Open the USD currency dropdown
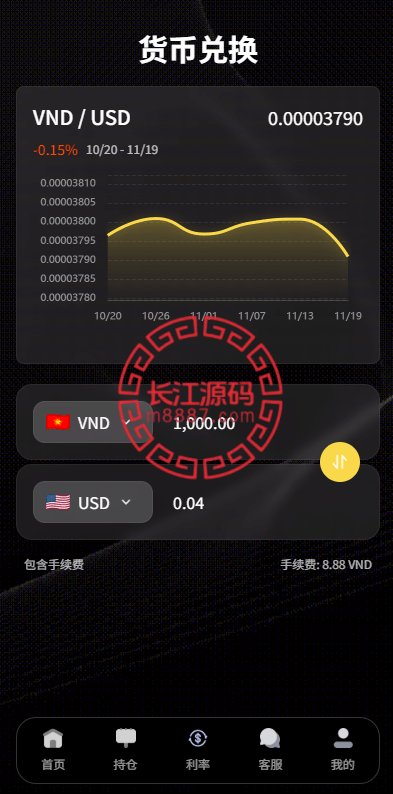 pyautogui.click(x=93, y=502)
